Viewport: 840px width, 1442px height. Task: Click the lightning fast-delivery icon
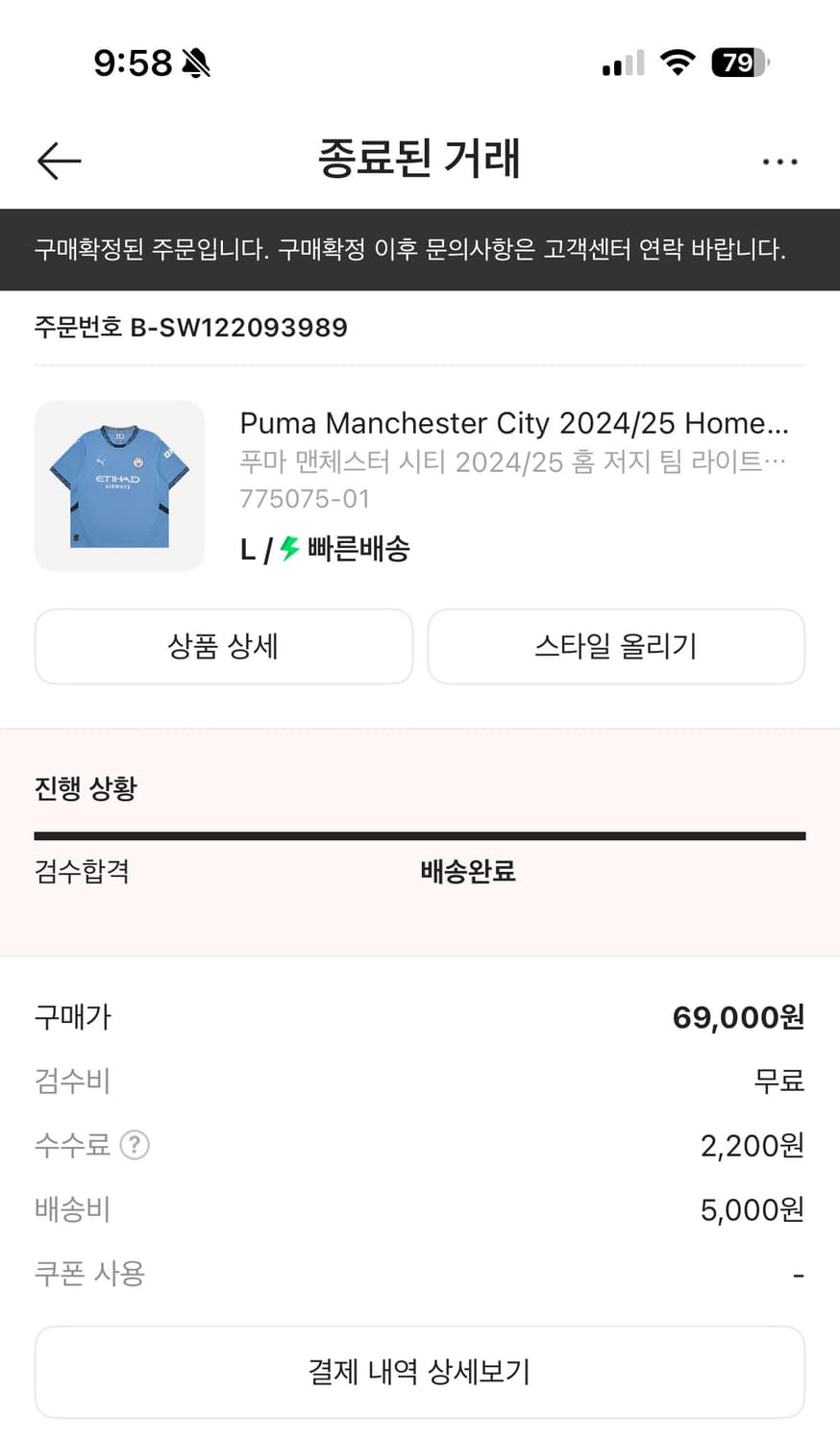coord(287,548)
